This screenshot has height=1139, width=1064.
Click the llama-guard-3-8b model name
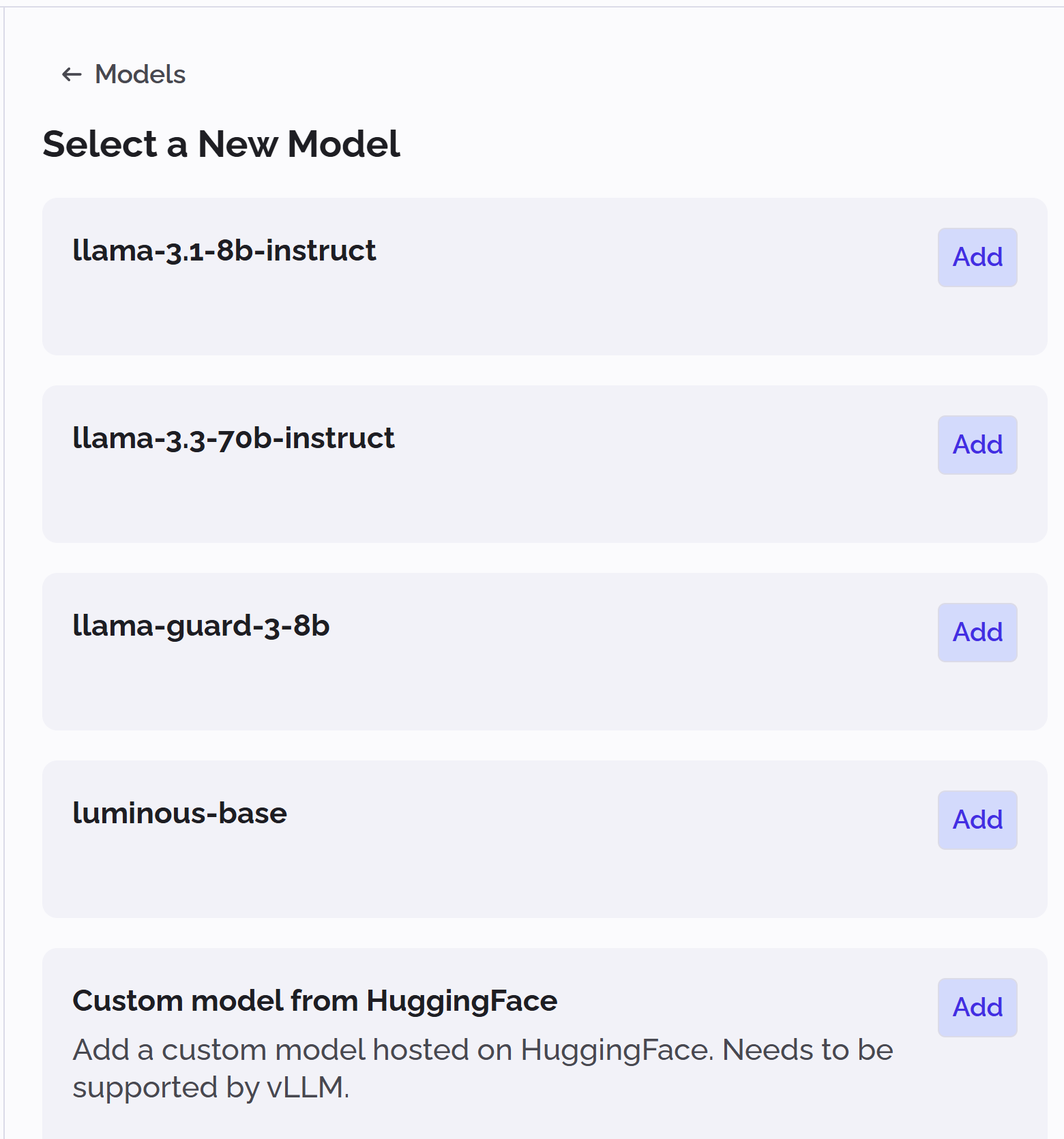[x=202, y=626]
